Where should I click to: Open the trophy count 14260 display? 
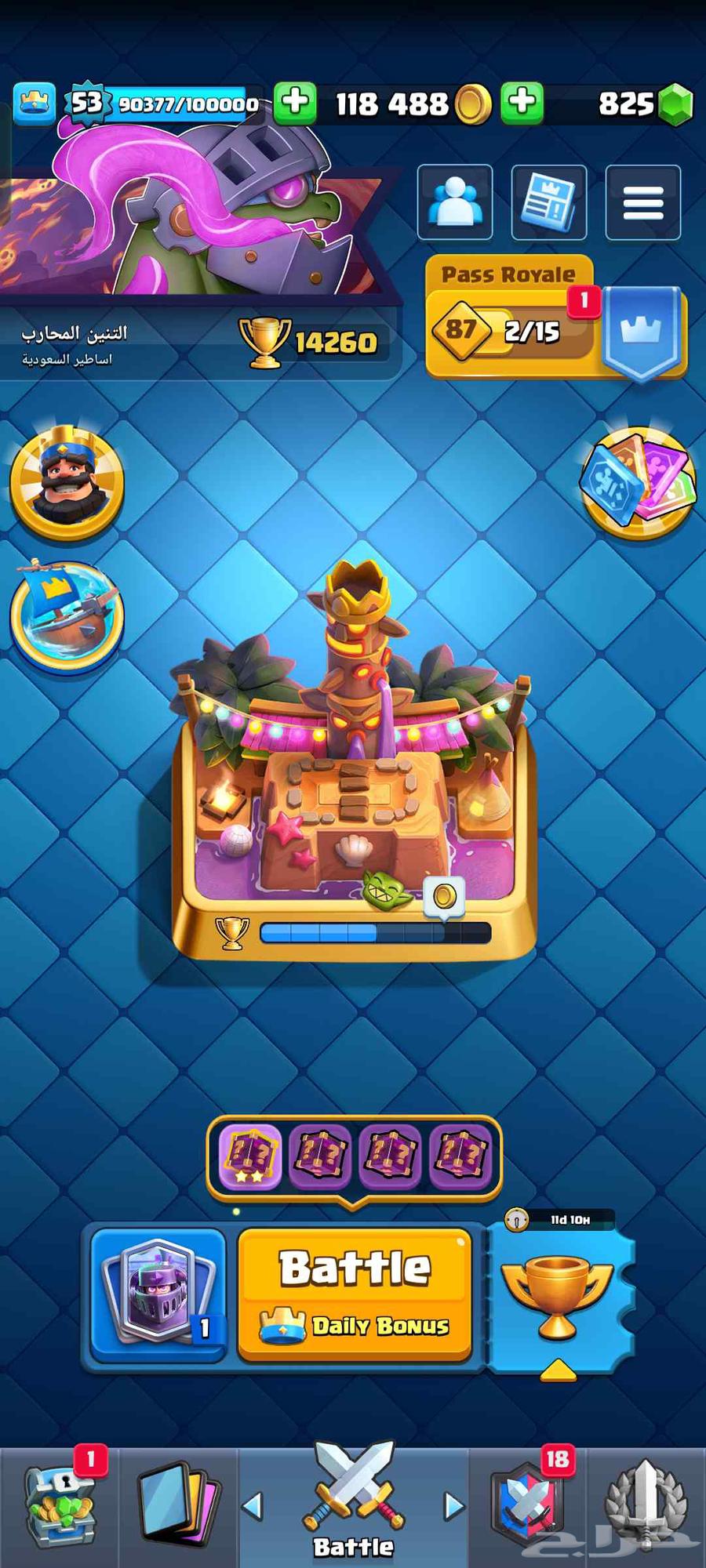[x=314, y=342]
